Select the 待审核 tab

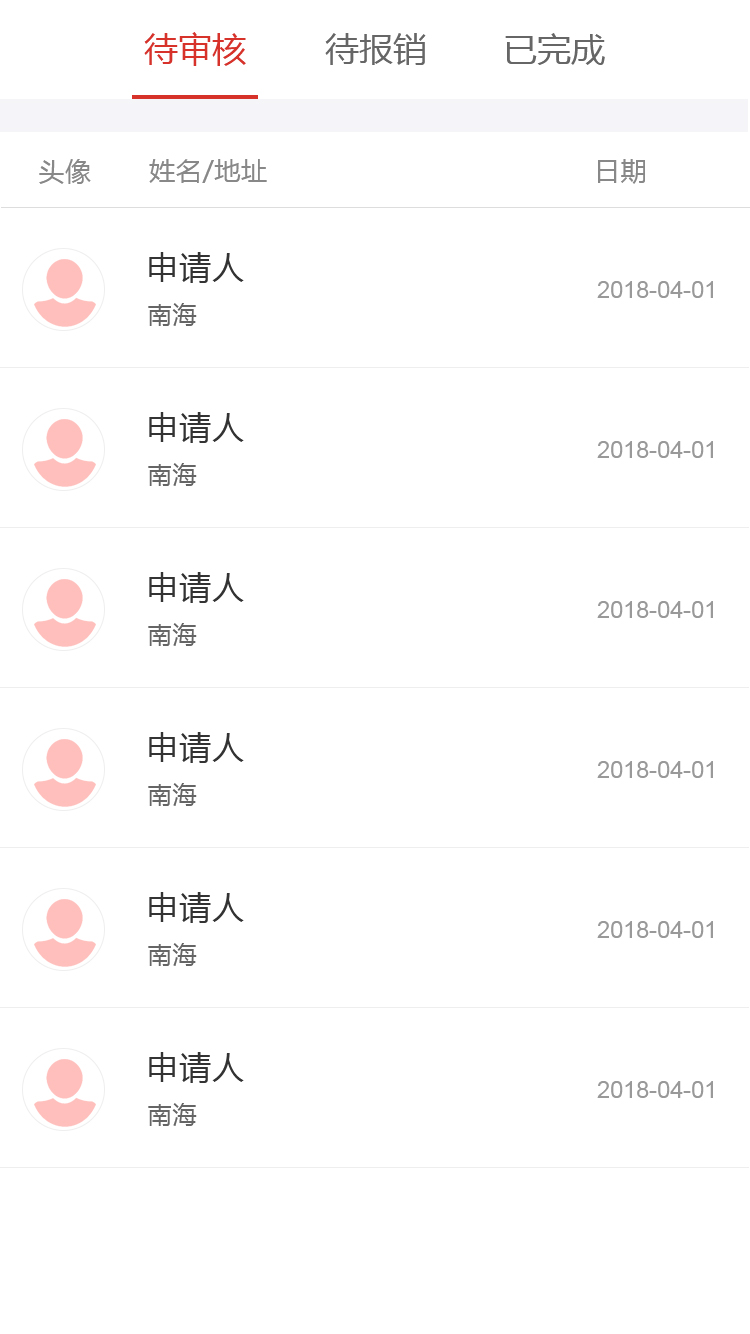pyautogui.click(x=195, y=50)
